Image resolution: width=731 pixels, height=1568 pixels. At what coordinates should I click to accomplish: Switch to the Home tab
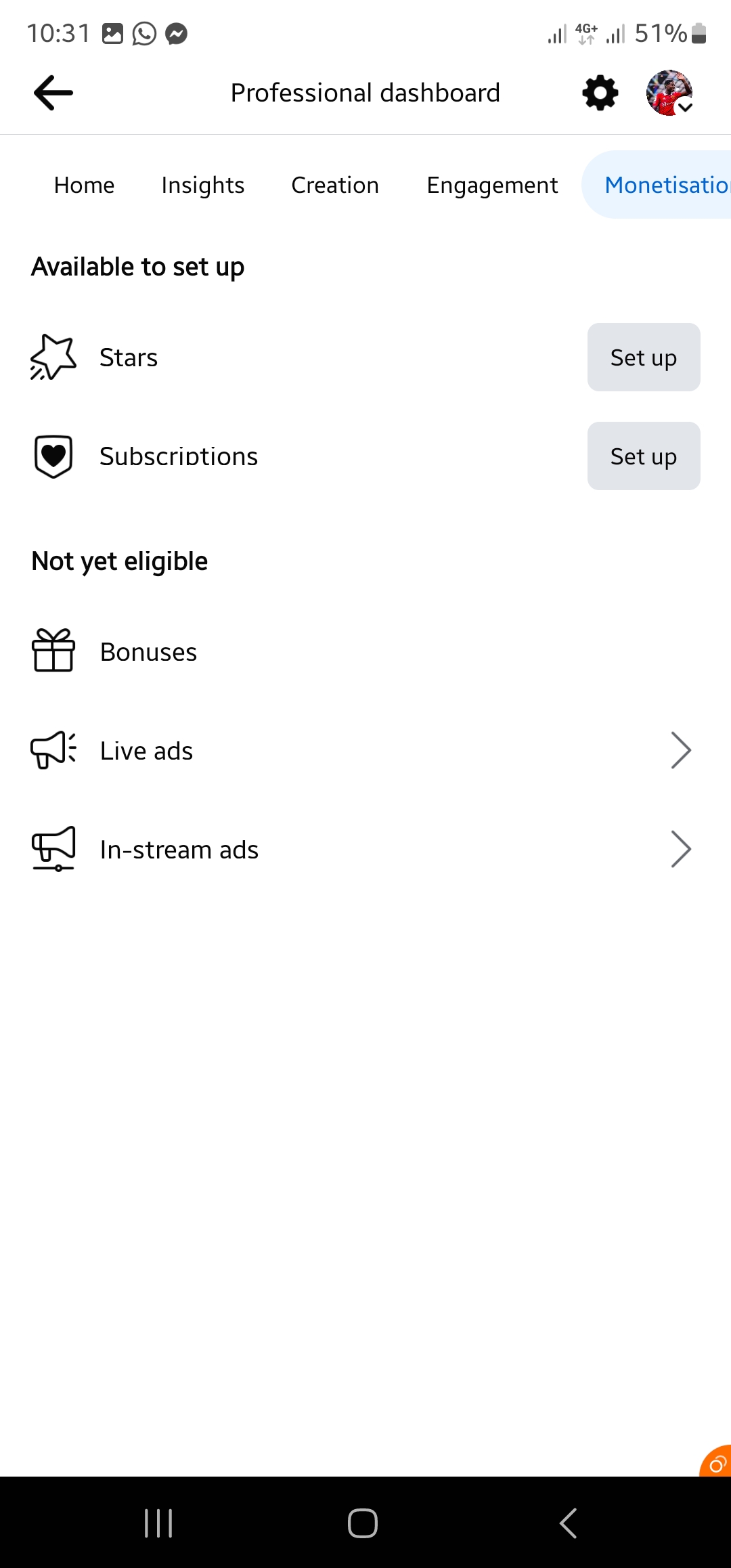coord(84,185)
